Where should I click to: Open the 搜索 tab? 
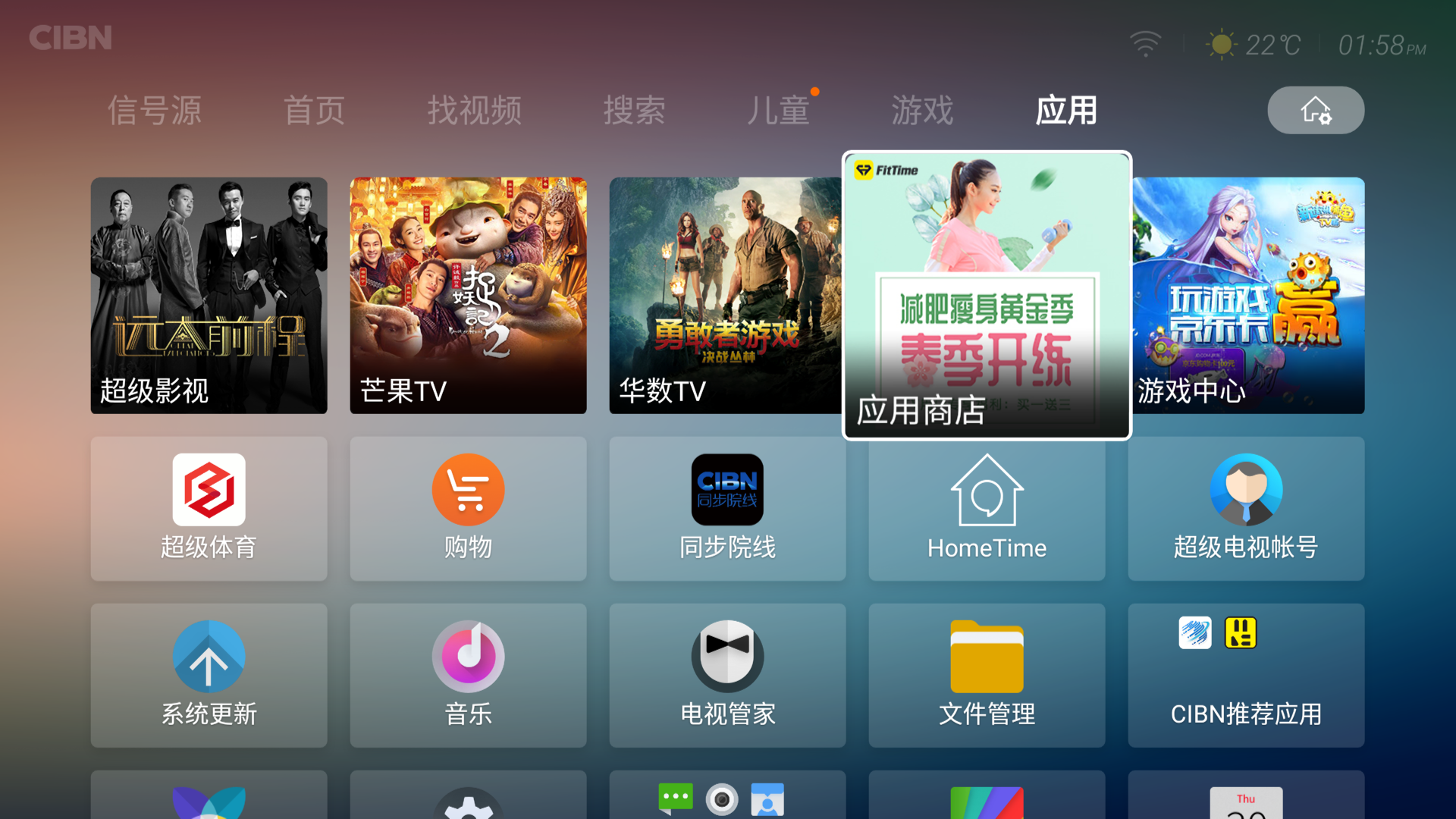point(634,111)
